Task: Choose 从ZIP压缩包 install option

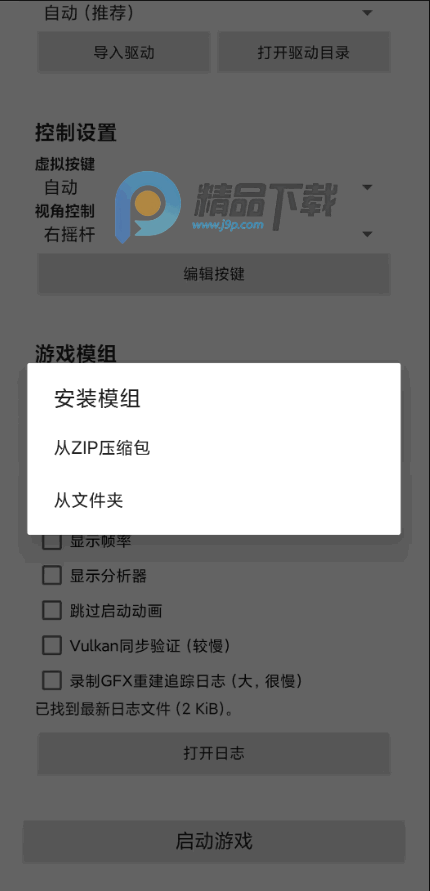Action: (x=214, y=448)
